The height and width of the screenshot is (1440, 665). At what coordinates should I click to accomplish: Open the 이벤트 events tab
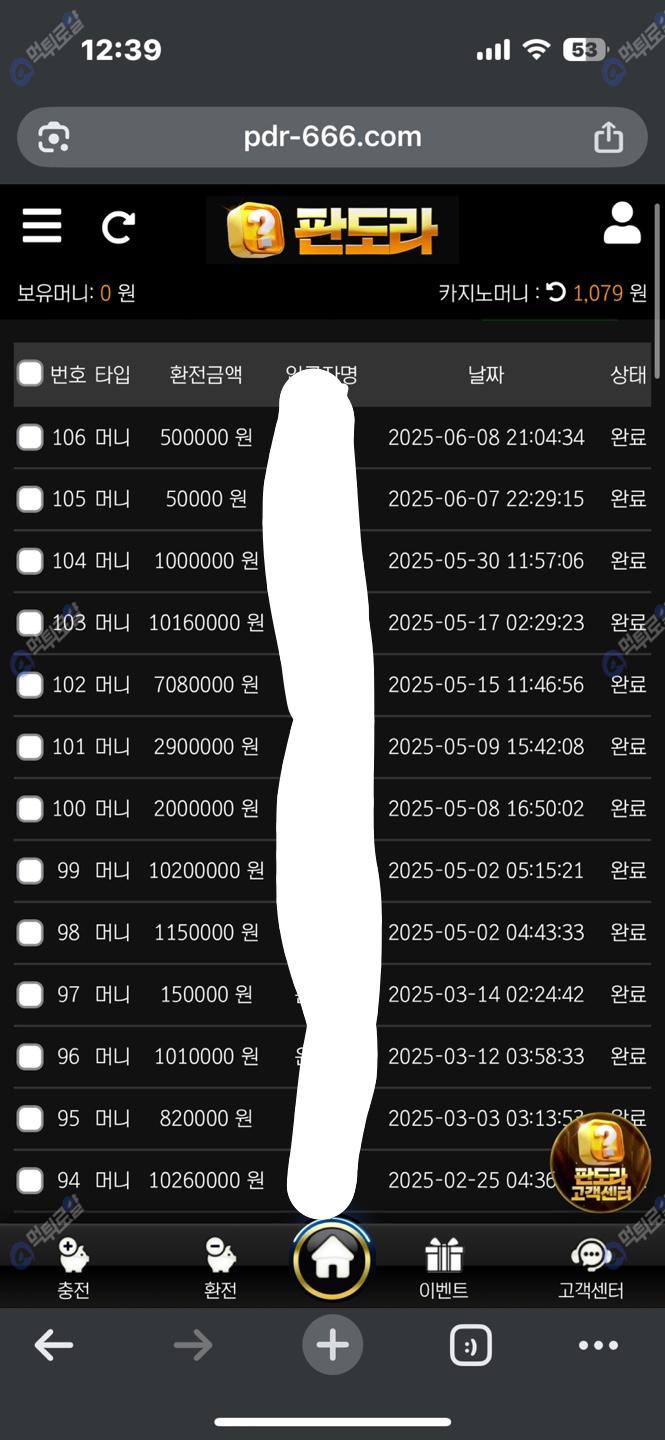[x=444, y=1268]
